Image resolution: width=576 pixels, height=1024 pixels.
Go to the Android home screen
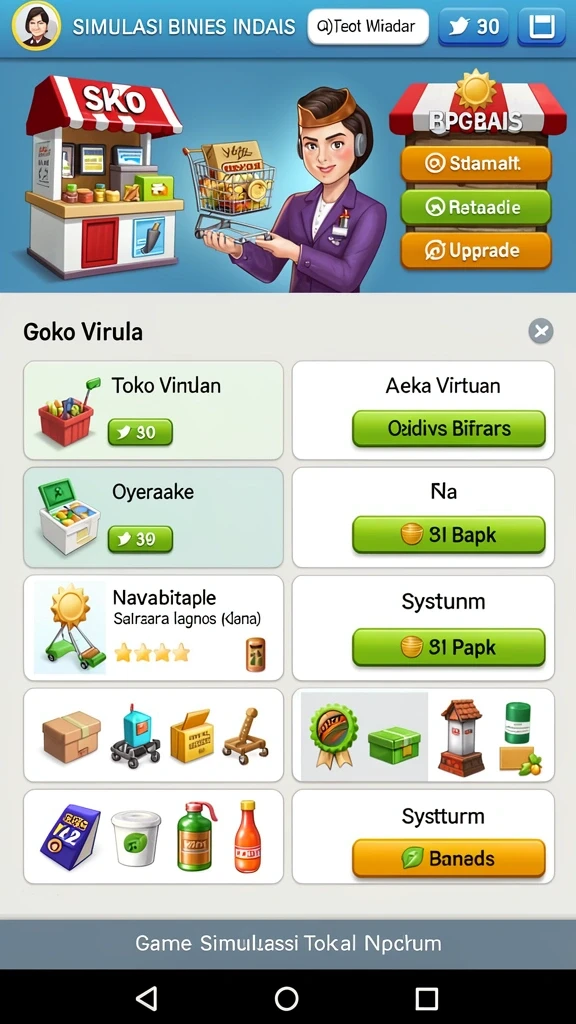(287, 998)
